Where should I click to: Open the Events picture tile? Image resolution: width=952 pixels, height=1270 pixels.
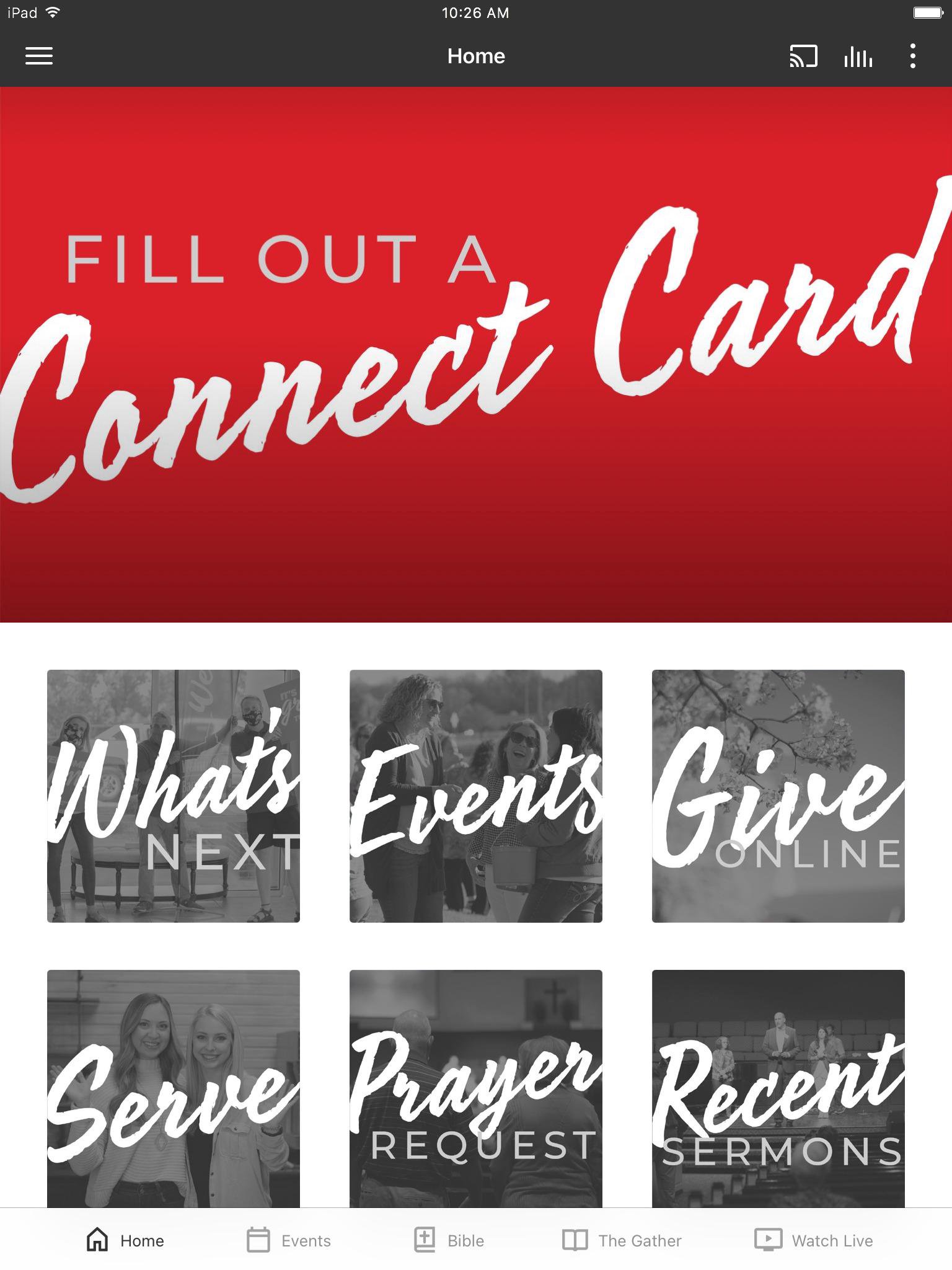(x=476, y=796)
